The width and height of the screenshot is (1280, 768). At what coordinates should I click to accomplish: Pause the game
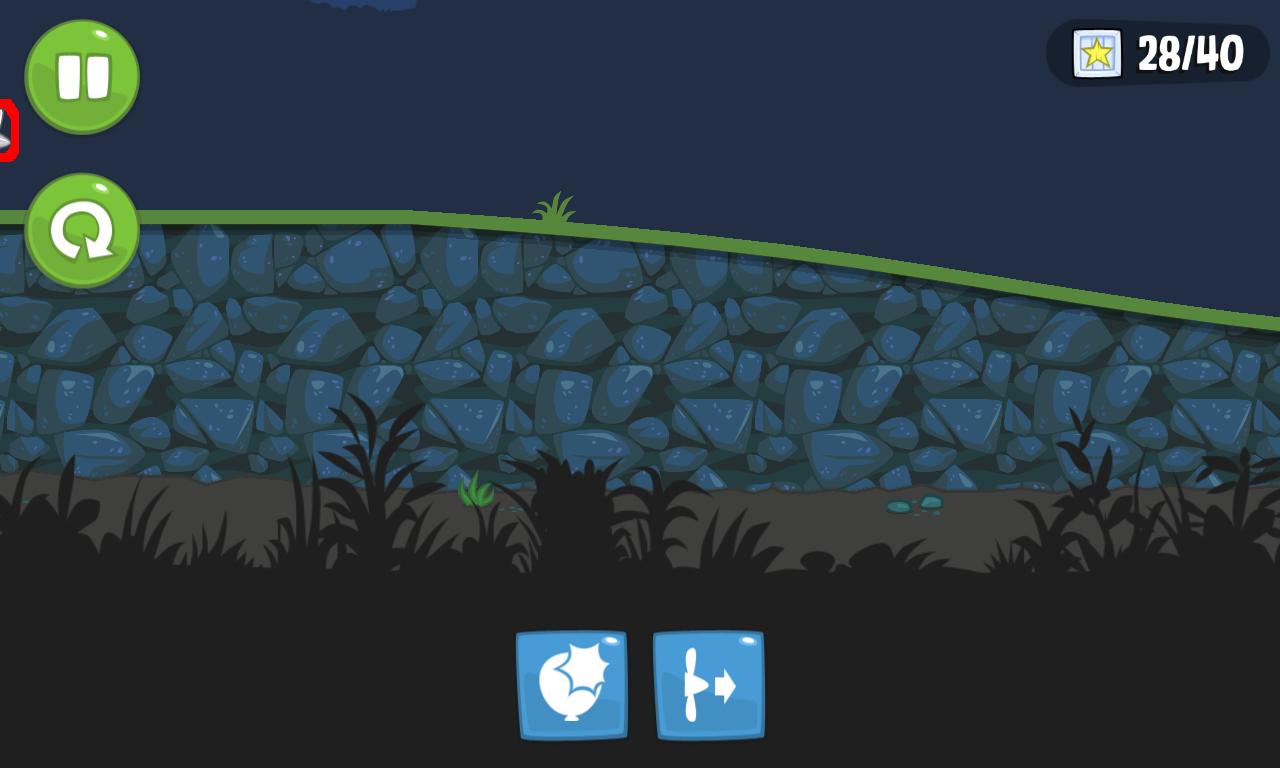click(82, 77)
